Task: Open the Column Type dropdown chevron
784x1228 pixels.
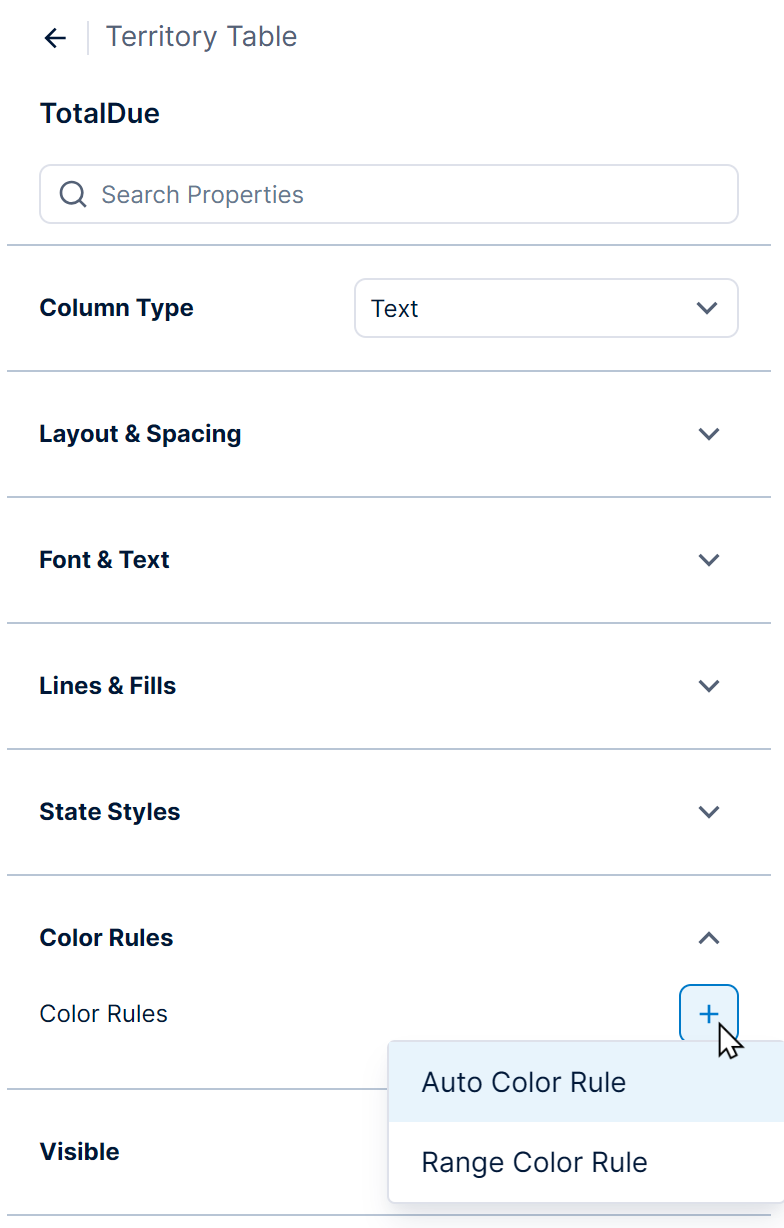Action: tap(710, 308)
